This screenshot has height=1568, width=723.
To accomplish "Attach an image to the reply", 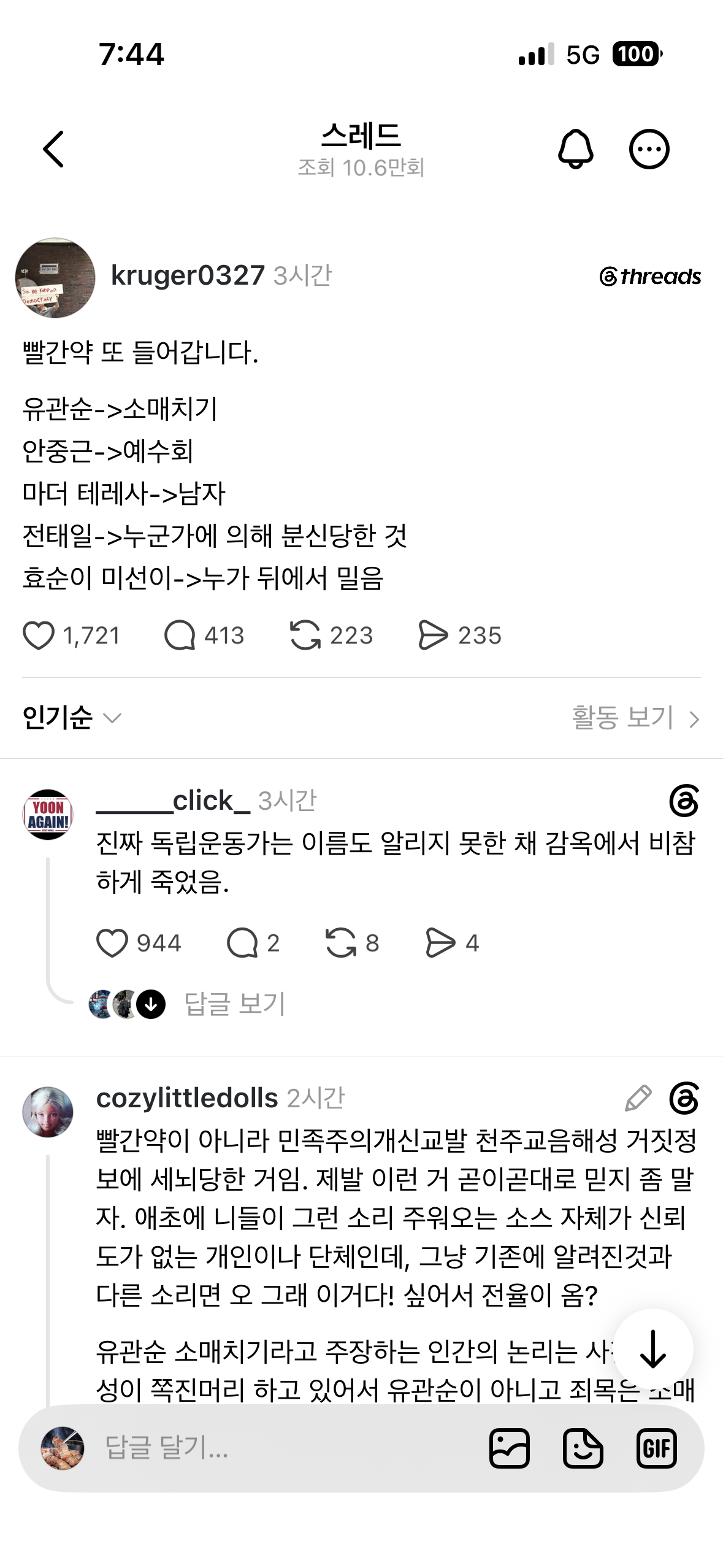I will tap(509, 1448).
